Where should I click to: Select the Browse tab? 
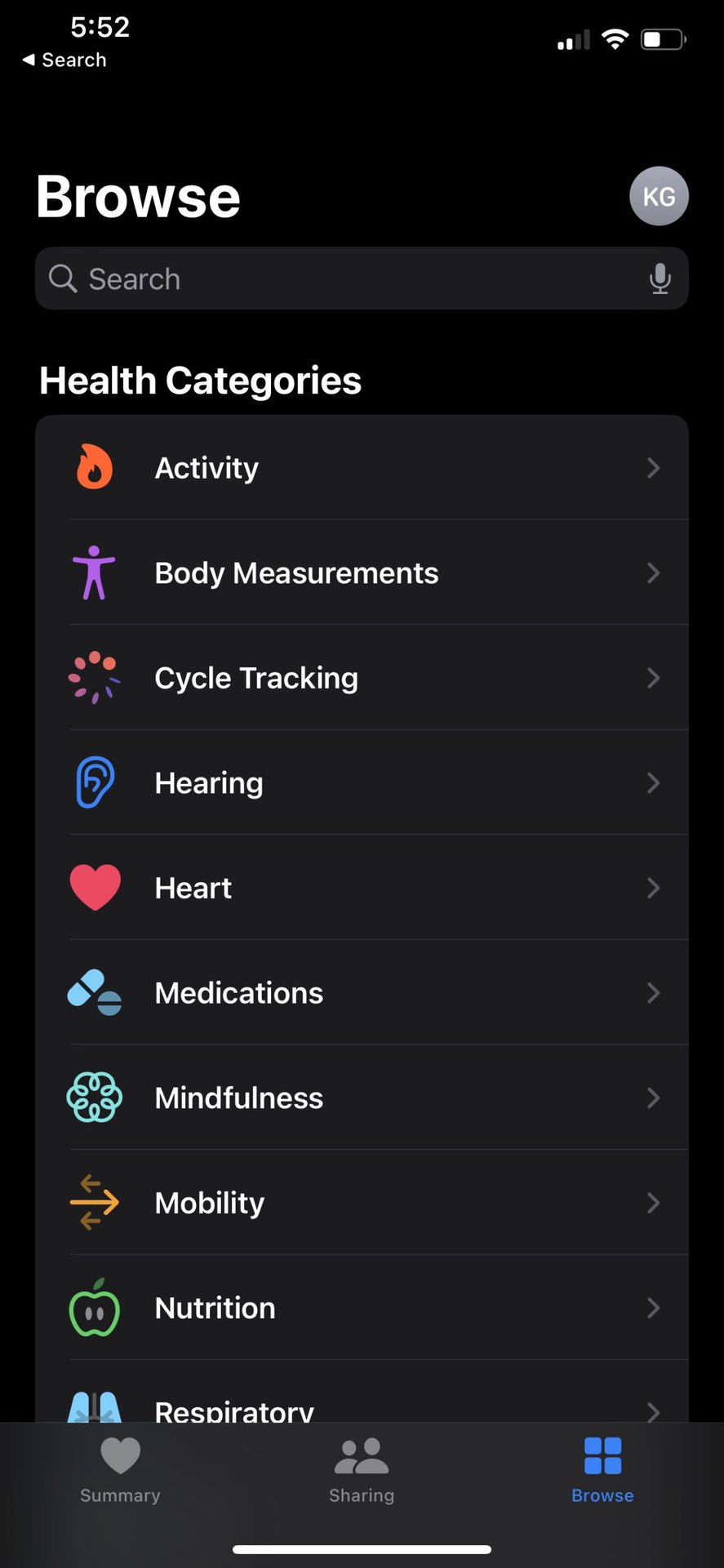(x=602, y=1471)
